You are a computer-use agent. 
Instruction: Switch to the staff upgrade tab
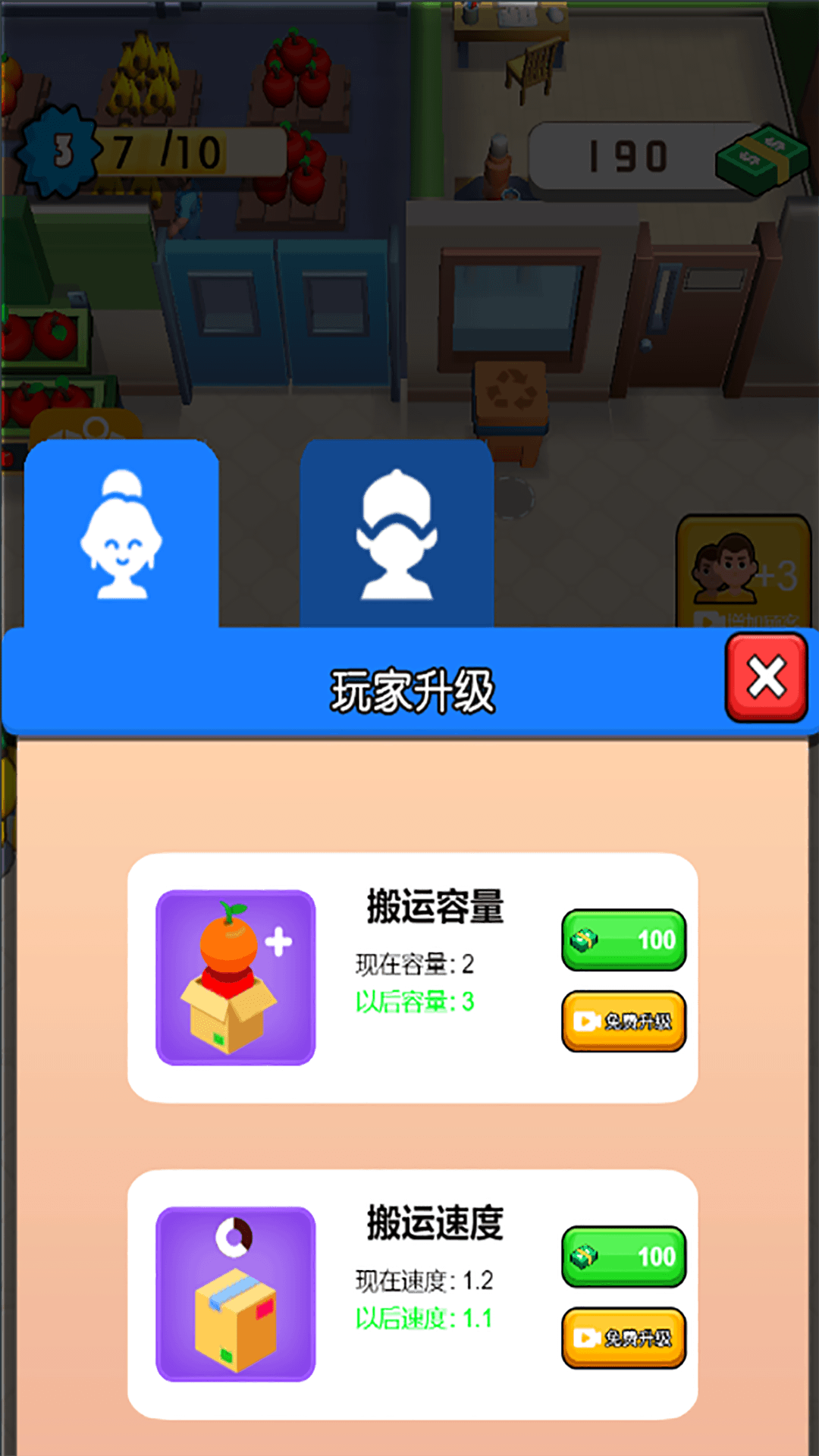(x=397, y=535)
